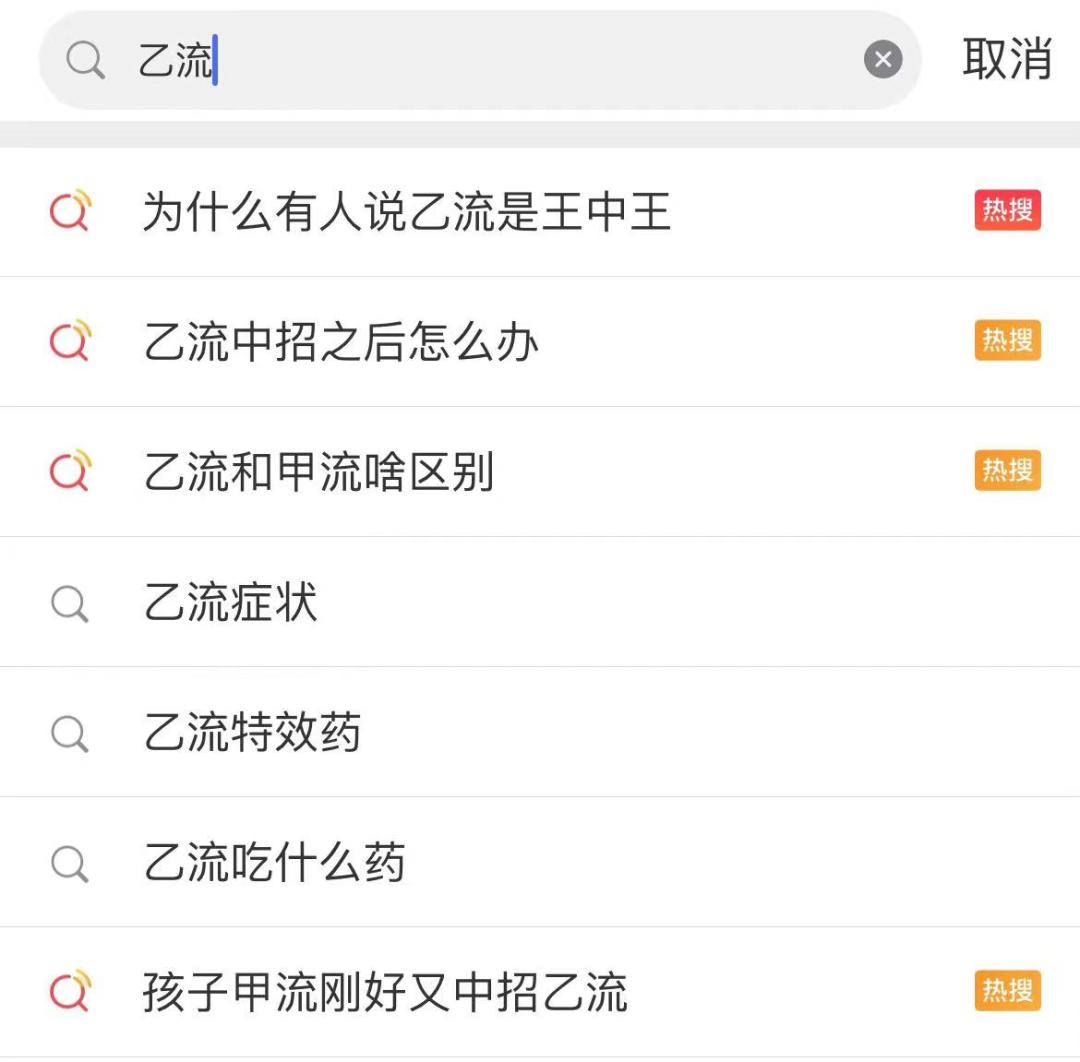Viewport: 1080px width, 1062px height.
Task: Open suggestion 孩子甲流刚好又中招乙流
Action: [385, 992]
